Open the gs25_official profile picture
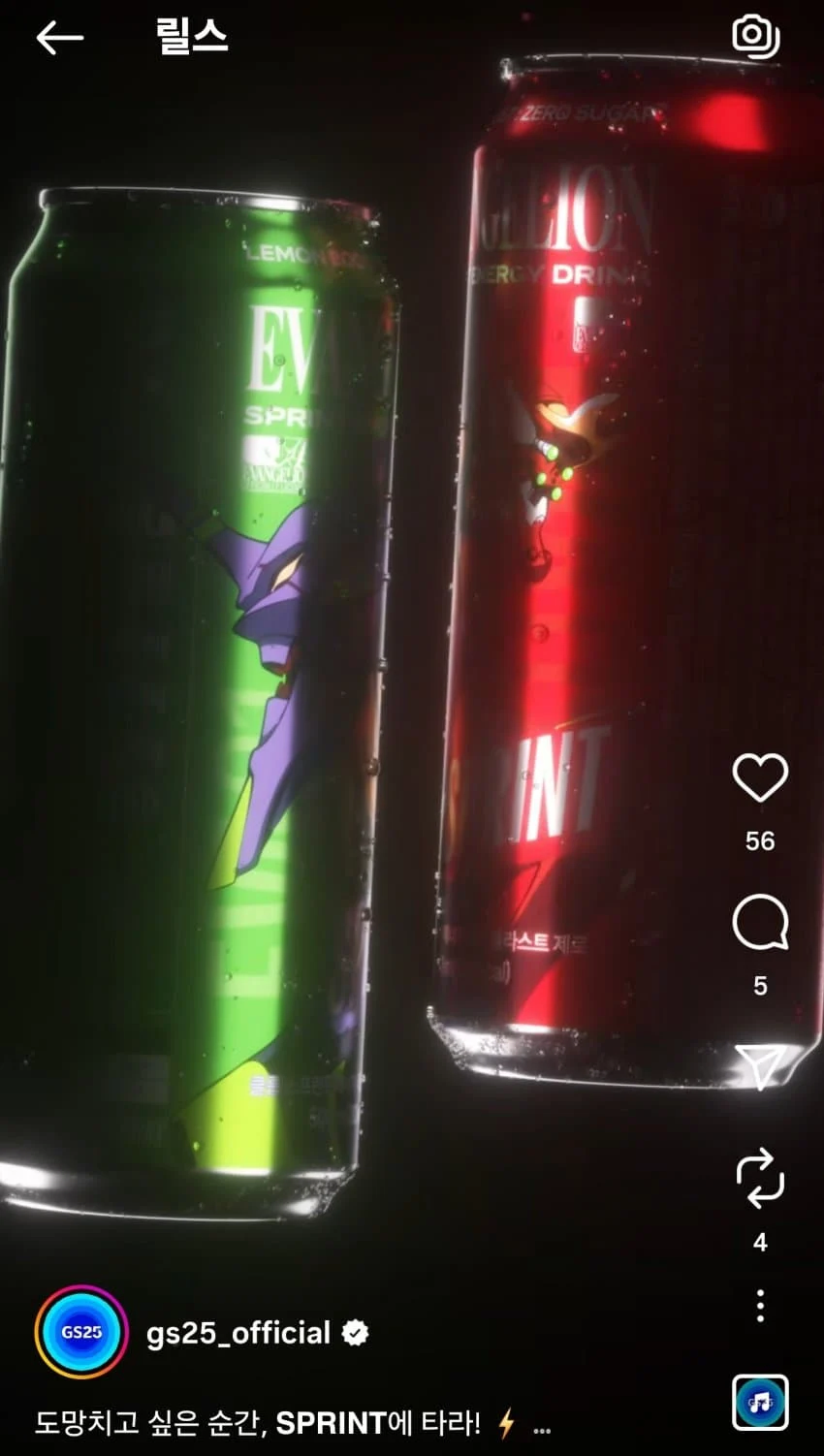The image size is (824, 1456). [81, 1332]
